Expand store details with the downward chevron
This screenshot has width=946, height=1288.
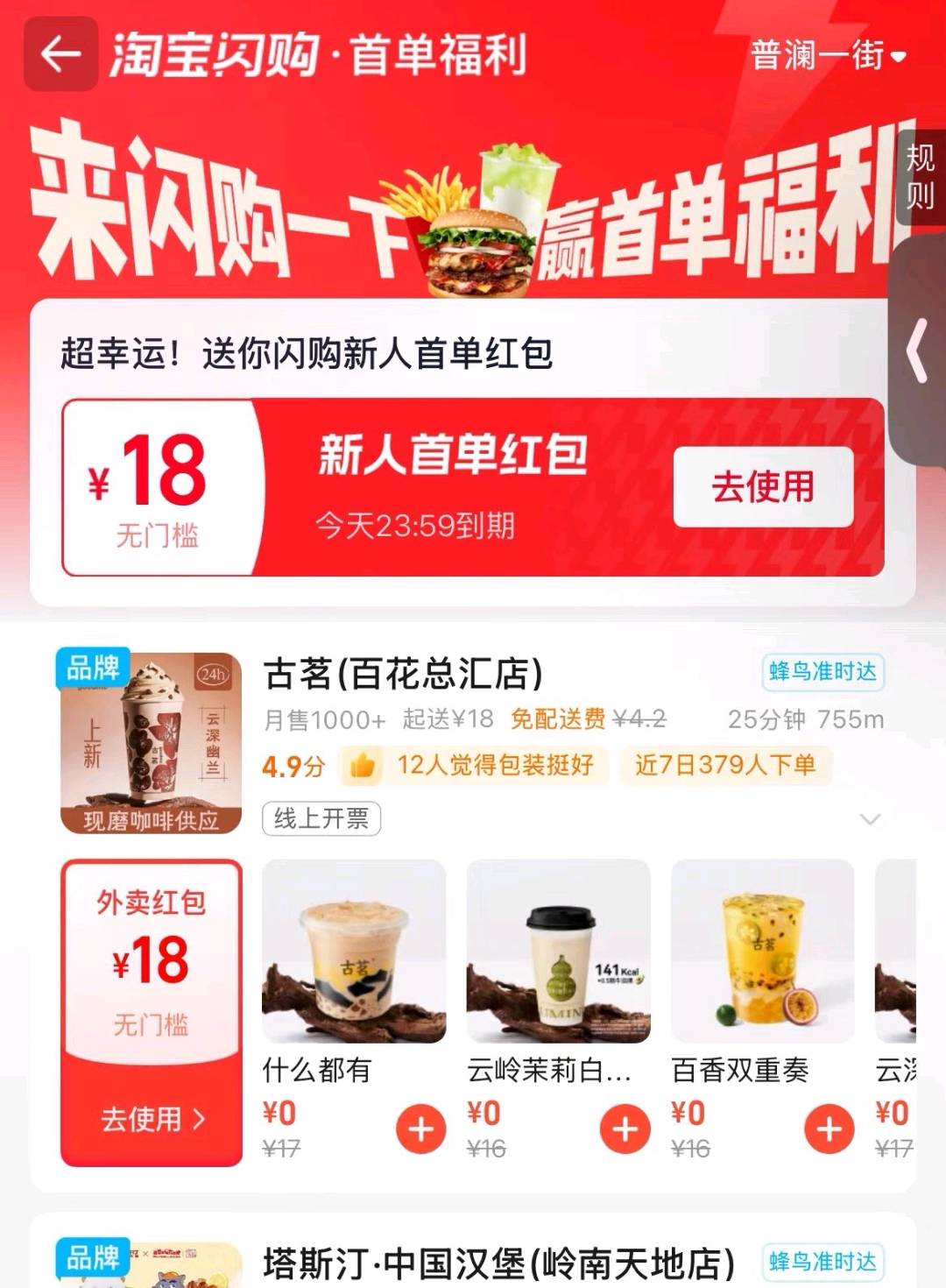point(865,819)
